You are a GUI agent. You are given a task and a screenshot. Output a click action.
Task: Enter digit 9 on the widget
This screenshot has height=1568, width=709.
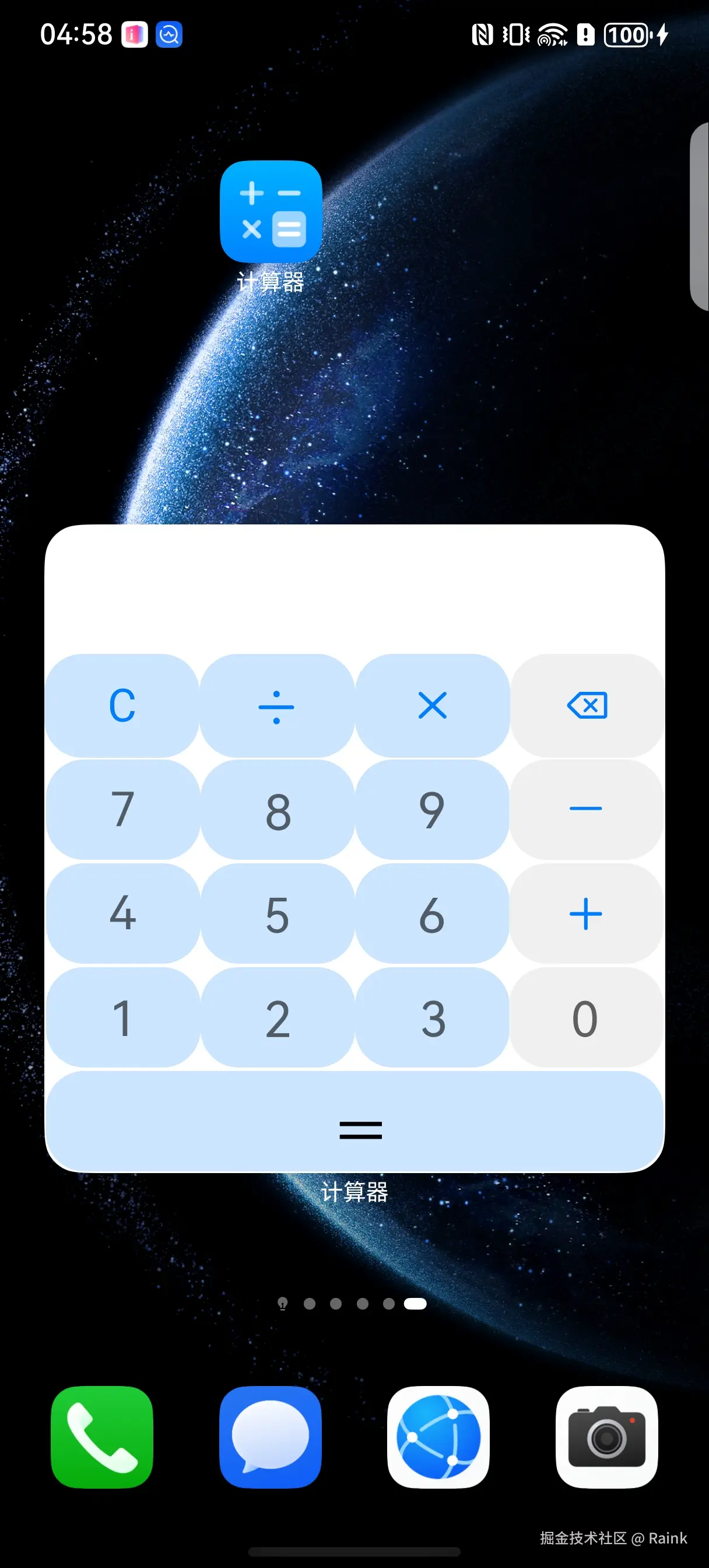point(432,810)
